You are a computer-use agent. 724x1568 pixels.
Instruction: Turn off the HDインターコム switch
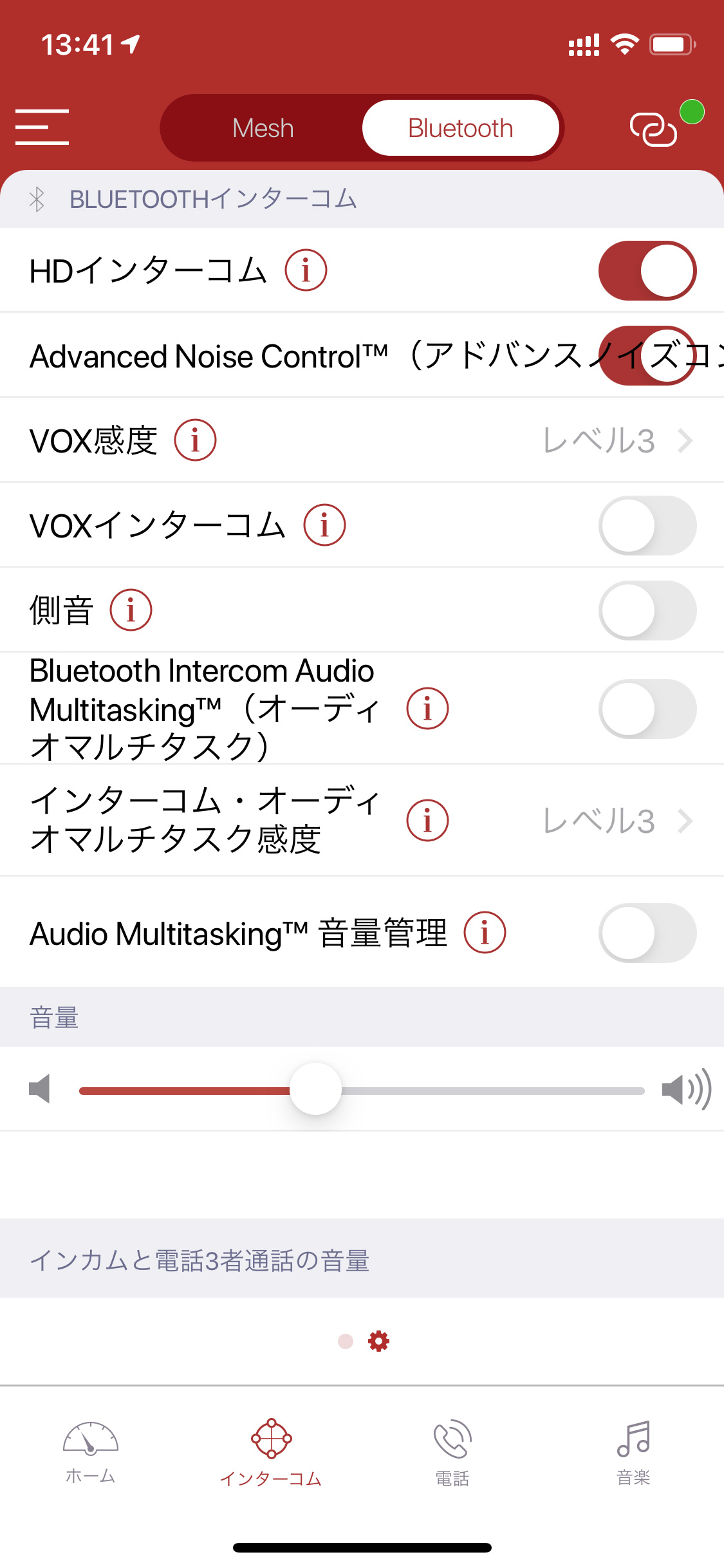click(x=647, y=270)
